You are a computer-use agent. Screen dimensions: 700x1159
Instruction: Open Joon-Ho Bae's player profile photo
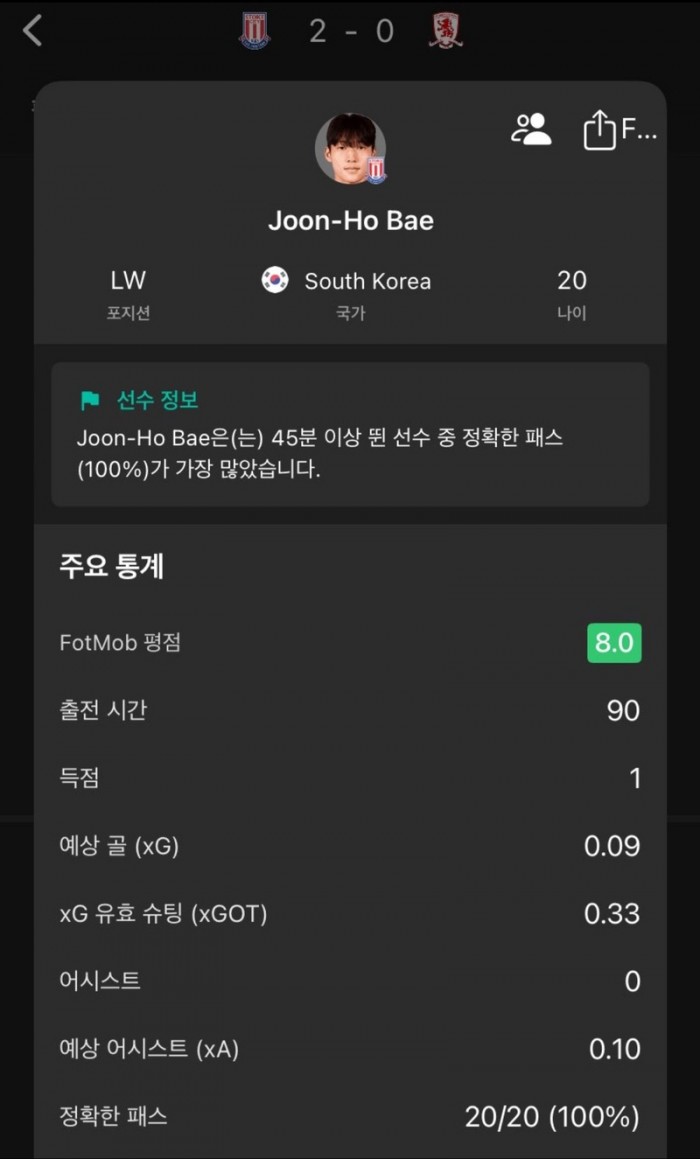(350, 149)
